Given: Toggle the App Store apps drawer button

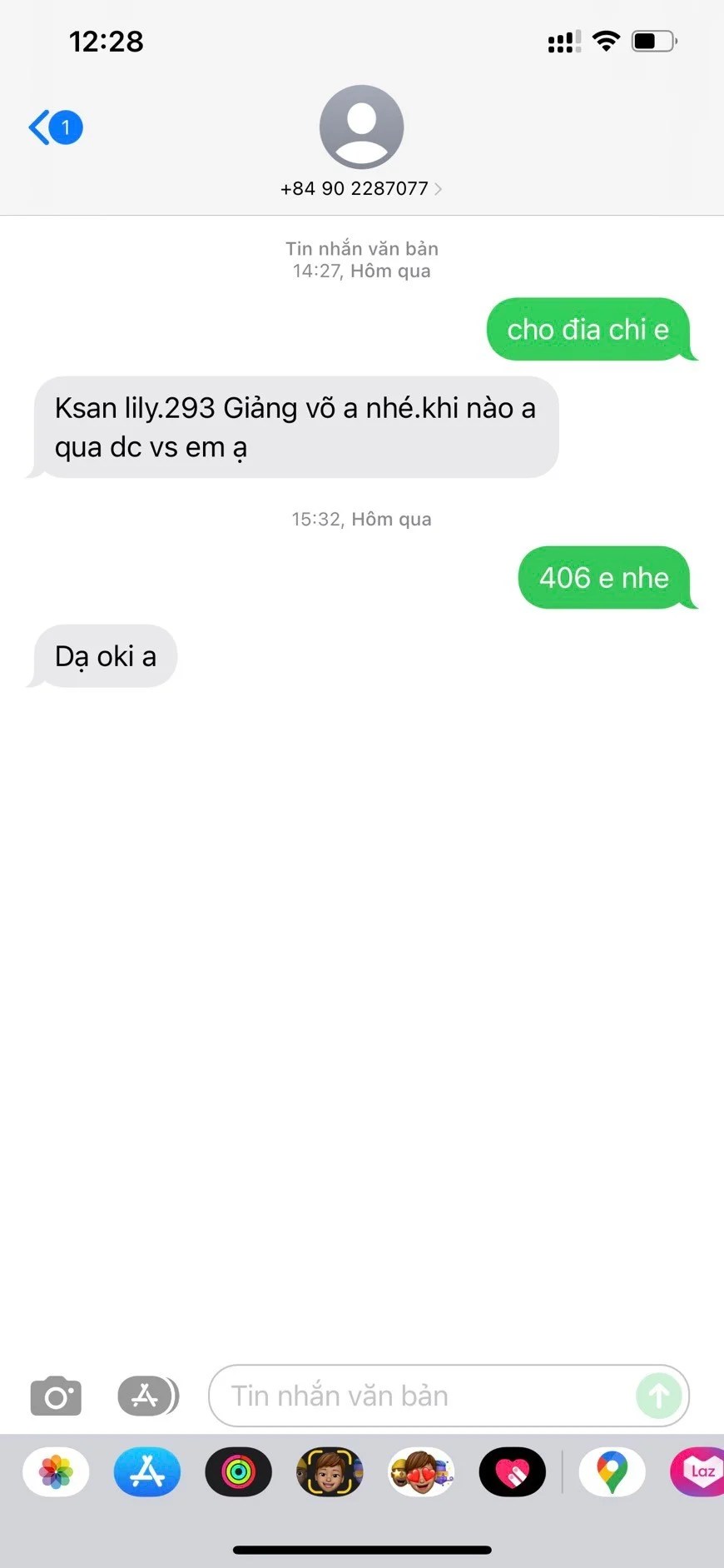Looking at the screenshot, I should click(147, 1396).
